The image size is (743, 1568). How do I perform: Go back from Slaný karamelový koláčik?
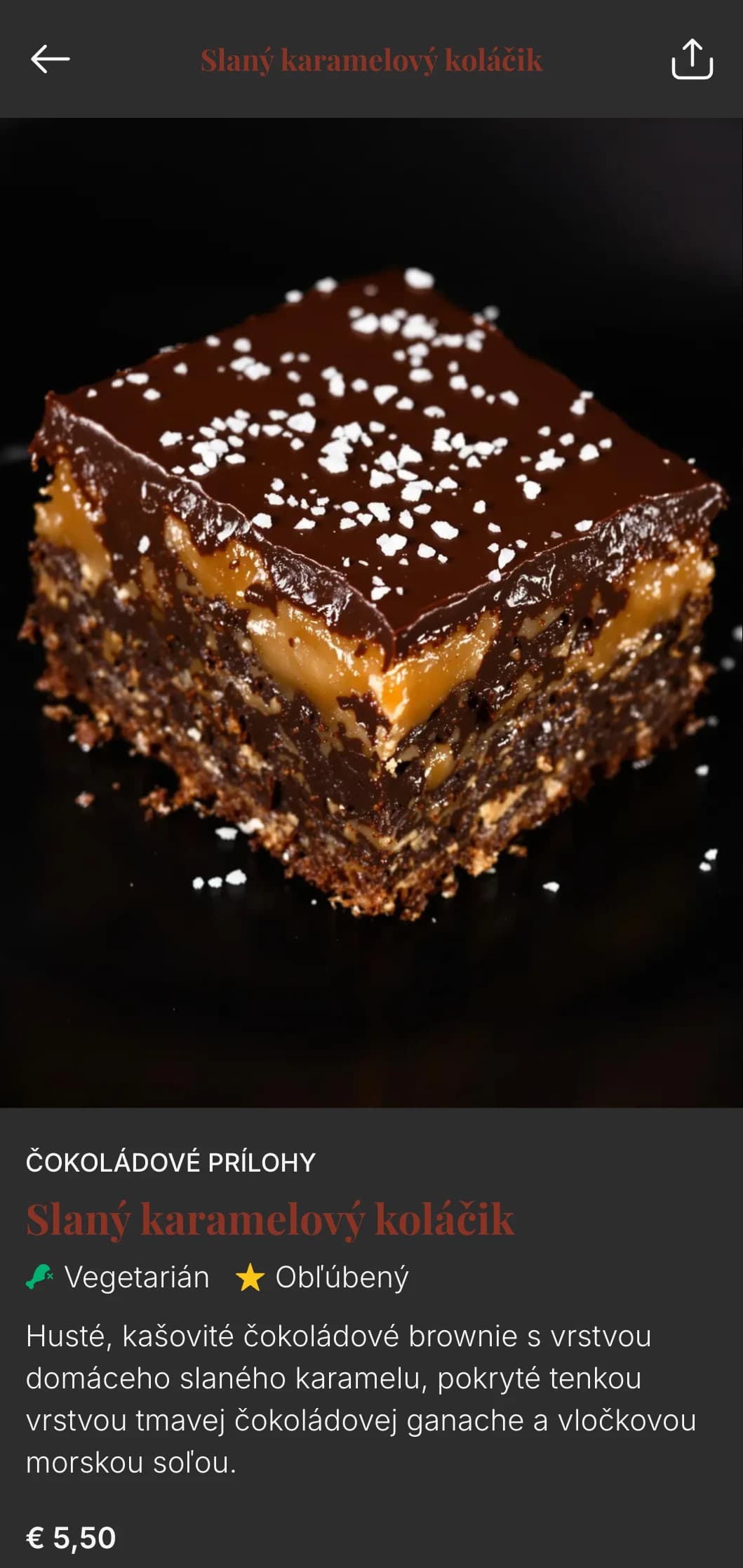click(51, 59)
